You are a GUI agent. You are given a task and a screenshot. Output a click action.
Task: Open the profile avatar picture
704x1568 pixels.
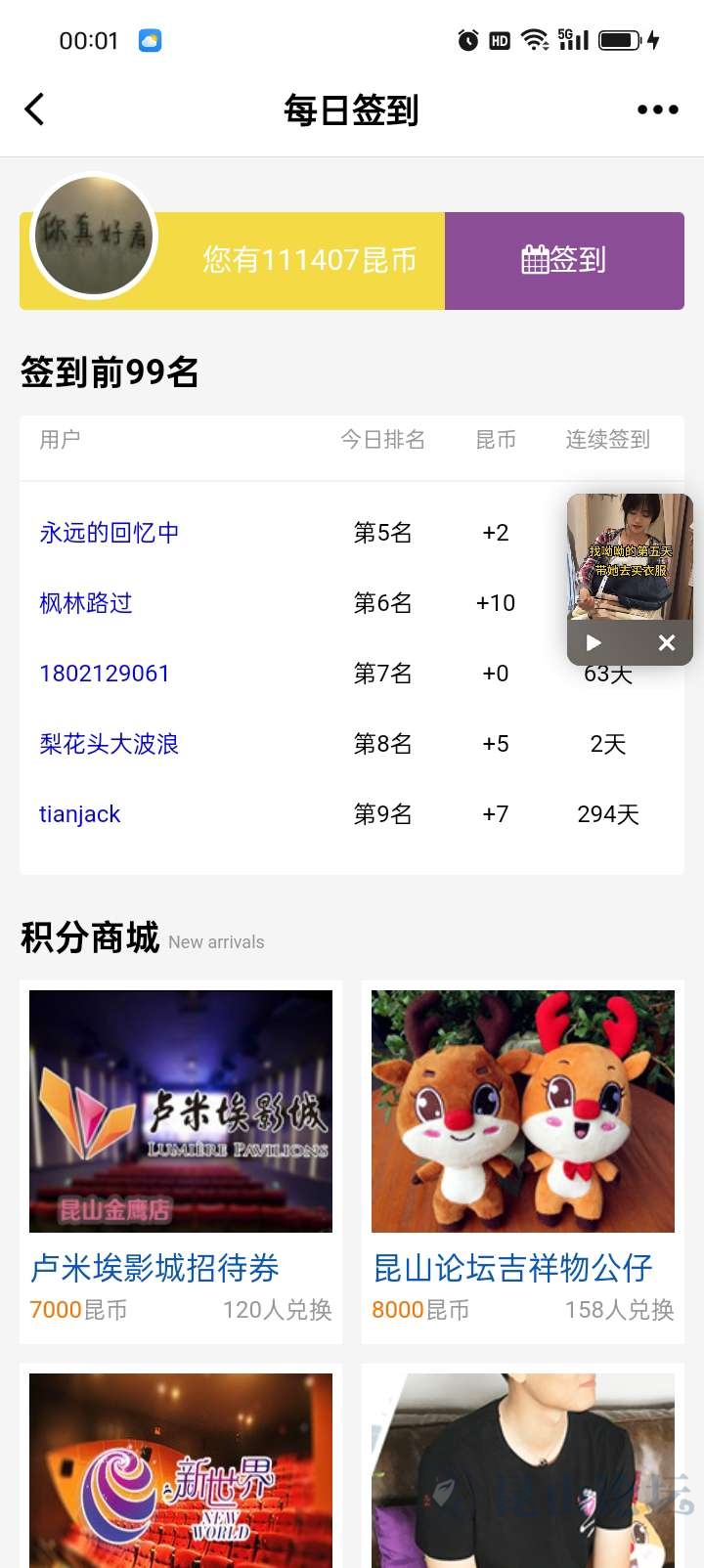click(x=94, y=236)
